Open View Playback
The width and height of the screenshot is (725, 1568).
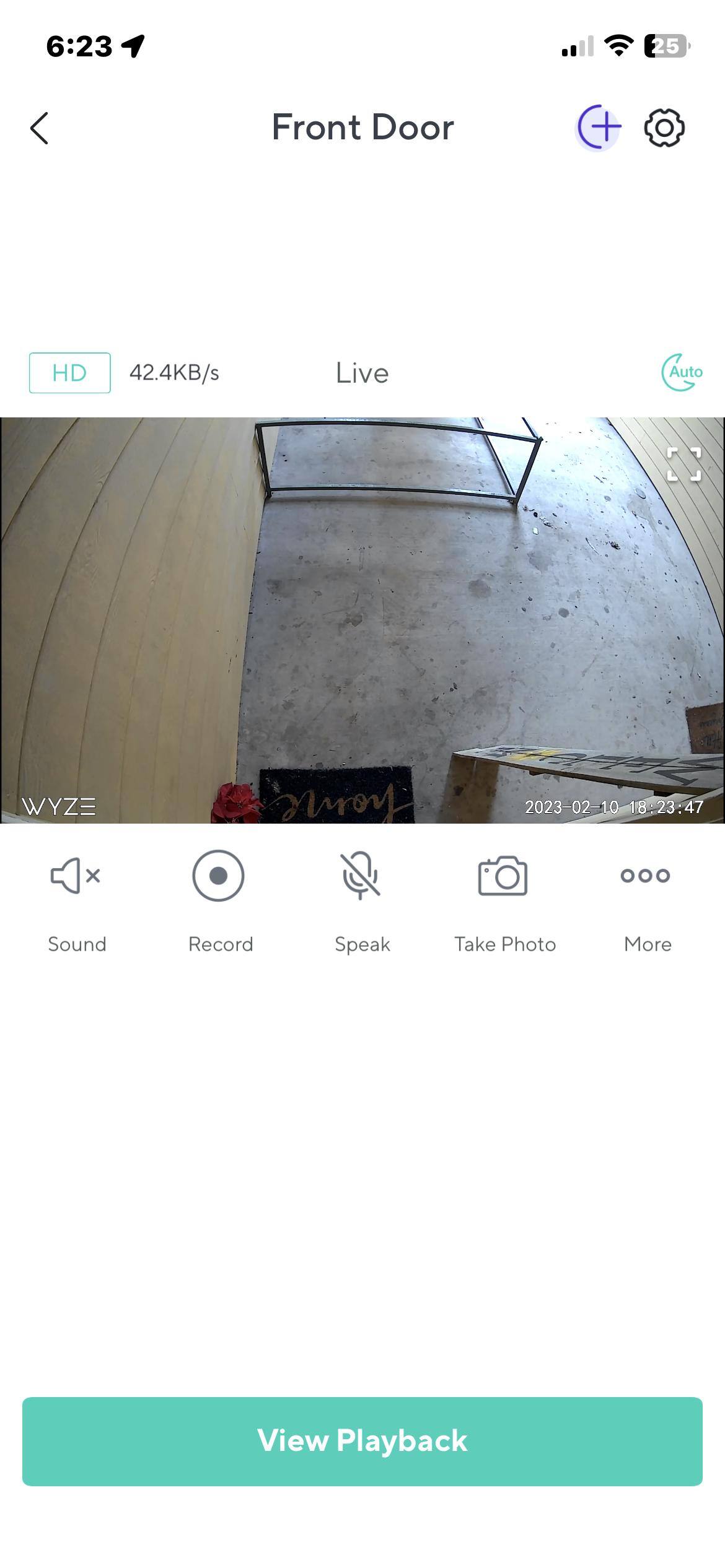click(x=362, y=1441)
